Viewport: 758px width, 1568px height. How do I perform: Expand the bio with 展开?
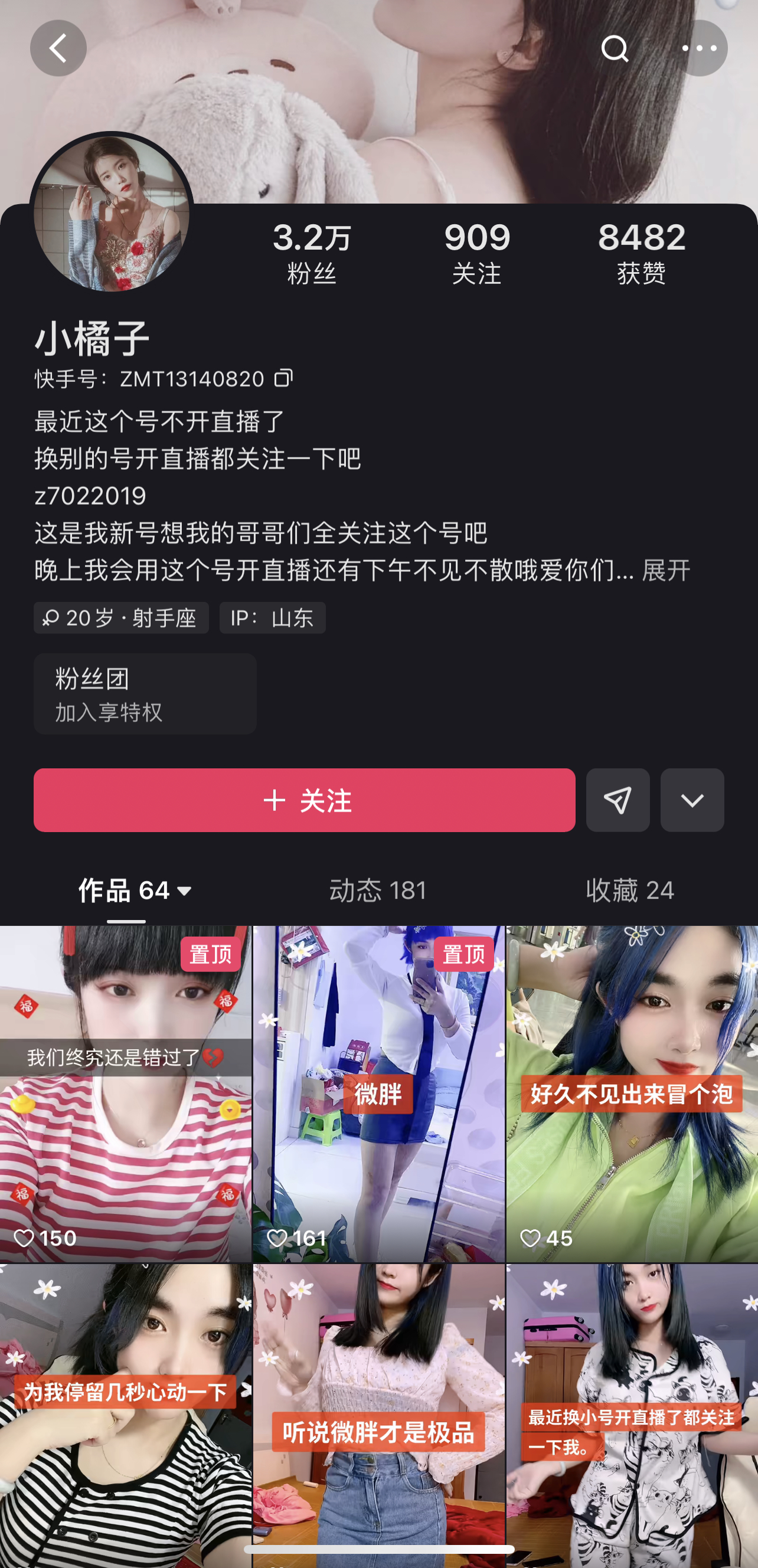coord(666,571)
